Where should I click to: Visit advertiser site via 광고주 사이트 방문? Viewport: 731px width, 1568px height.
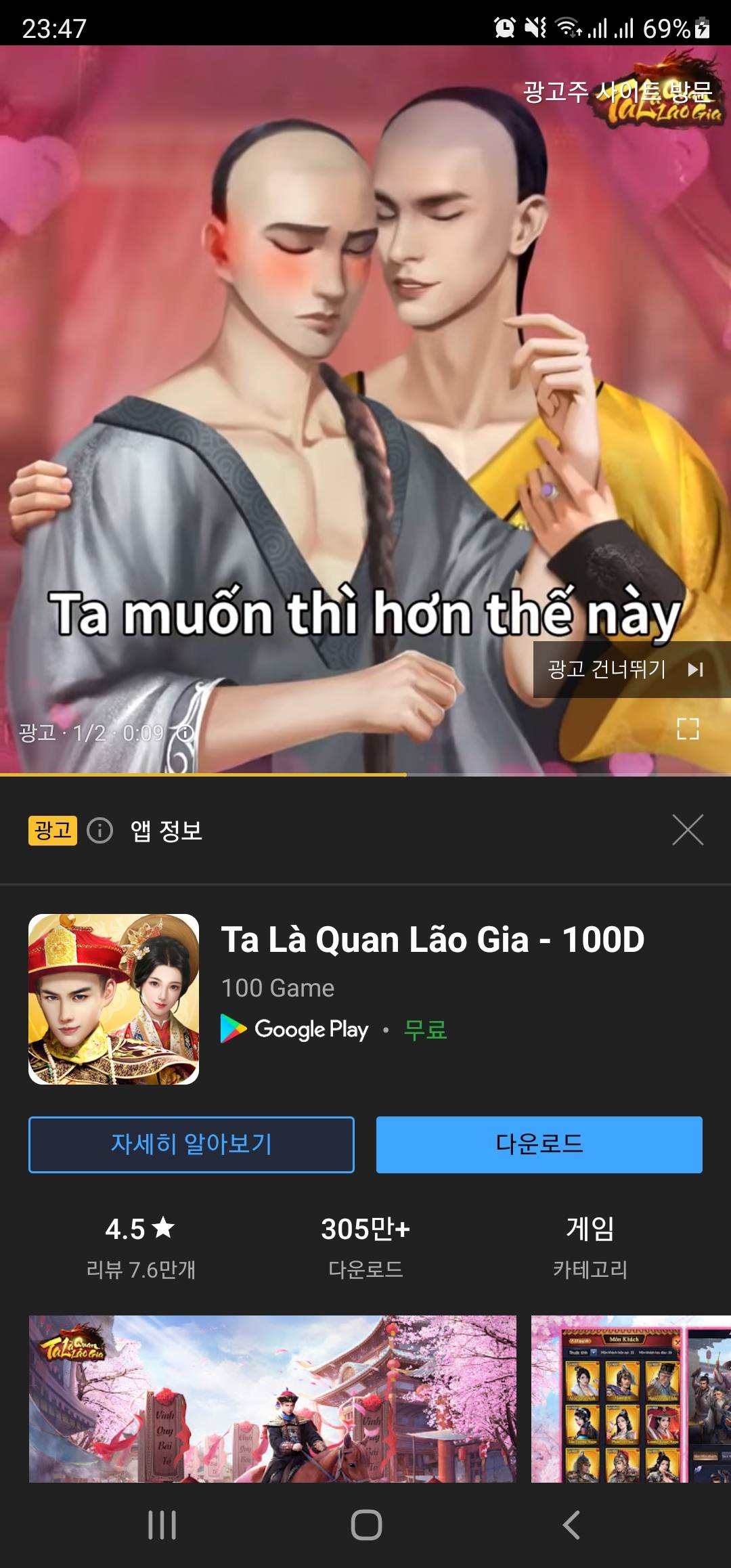tap(617, 91)
